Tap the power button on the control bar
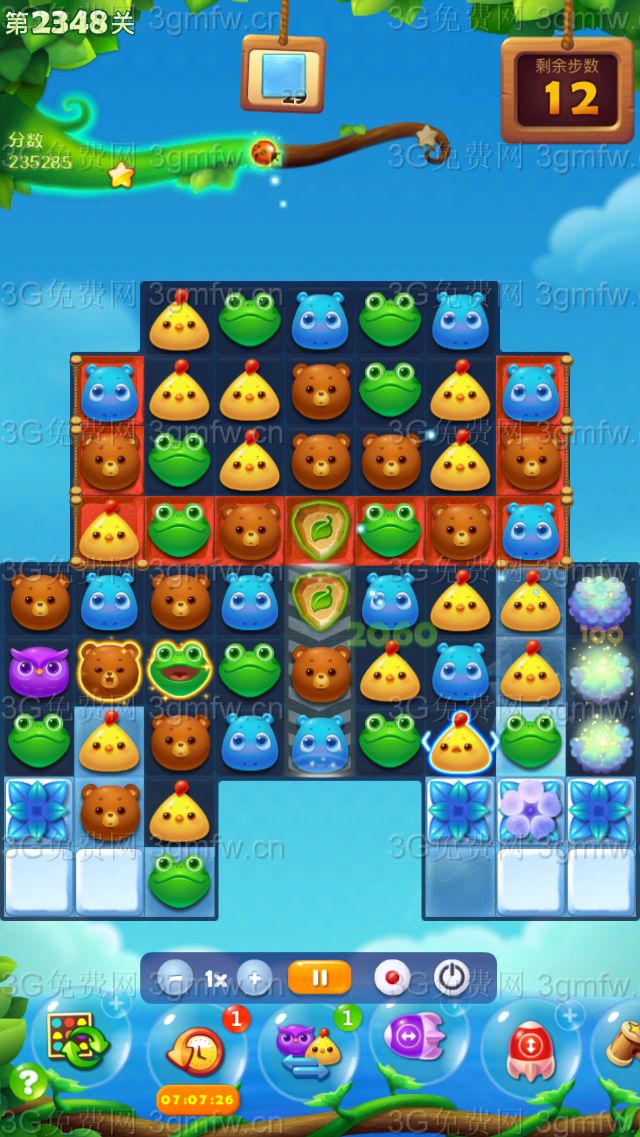This screenshot has height=1137, width=640. [x=452, y=978]
